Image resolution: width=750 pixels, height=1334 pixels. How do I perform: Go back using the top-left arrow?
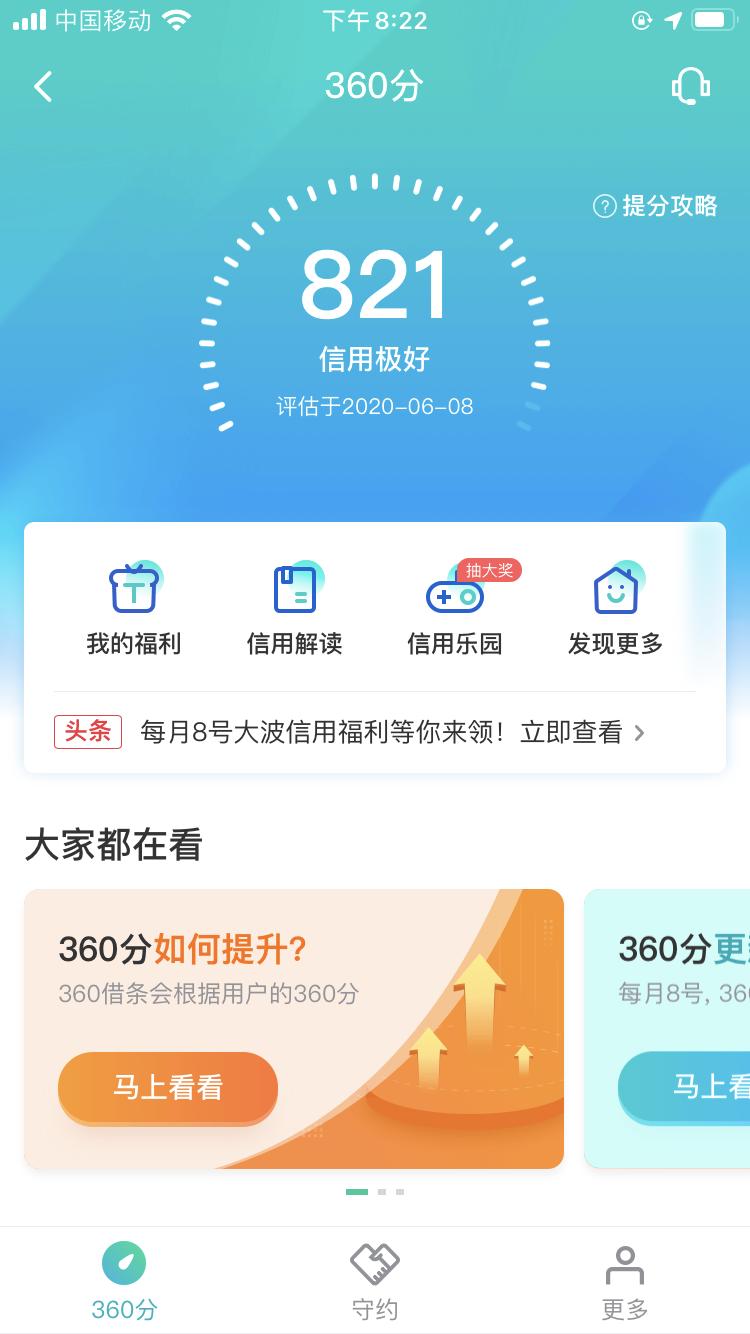pyautogui.click(x=43, y=87)
